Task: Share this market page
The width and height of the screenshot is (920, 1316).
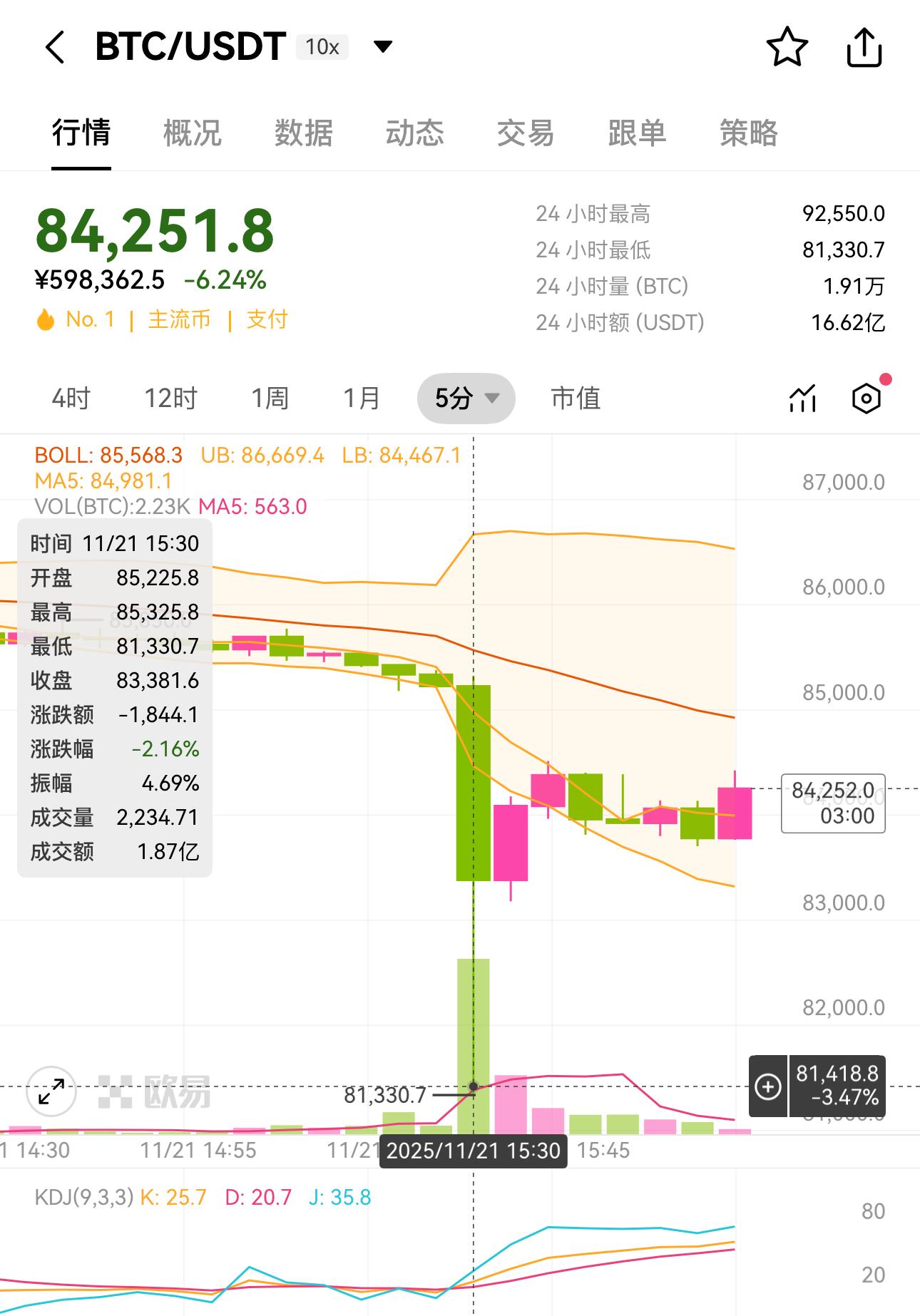Action: click(x=864, y=48)
